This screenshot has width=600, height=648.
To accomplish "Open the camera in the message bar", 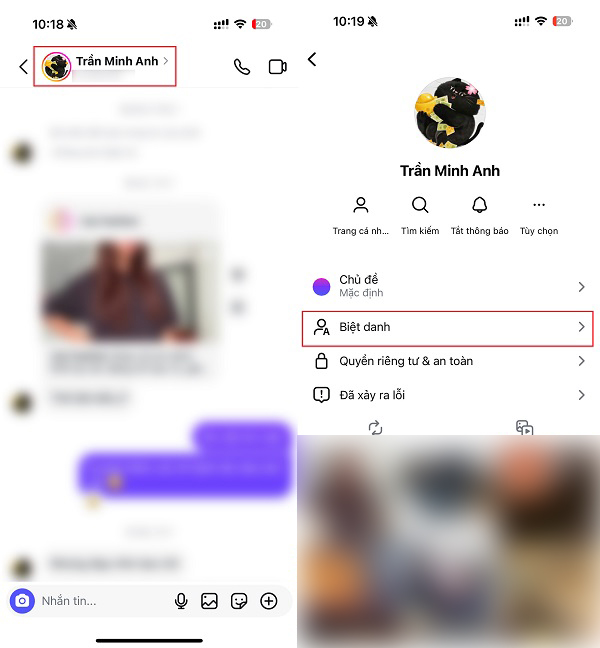I will click(22, 601).
